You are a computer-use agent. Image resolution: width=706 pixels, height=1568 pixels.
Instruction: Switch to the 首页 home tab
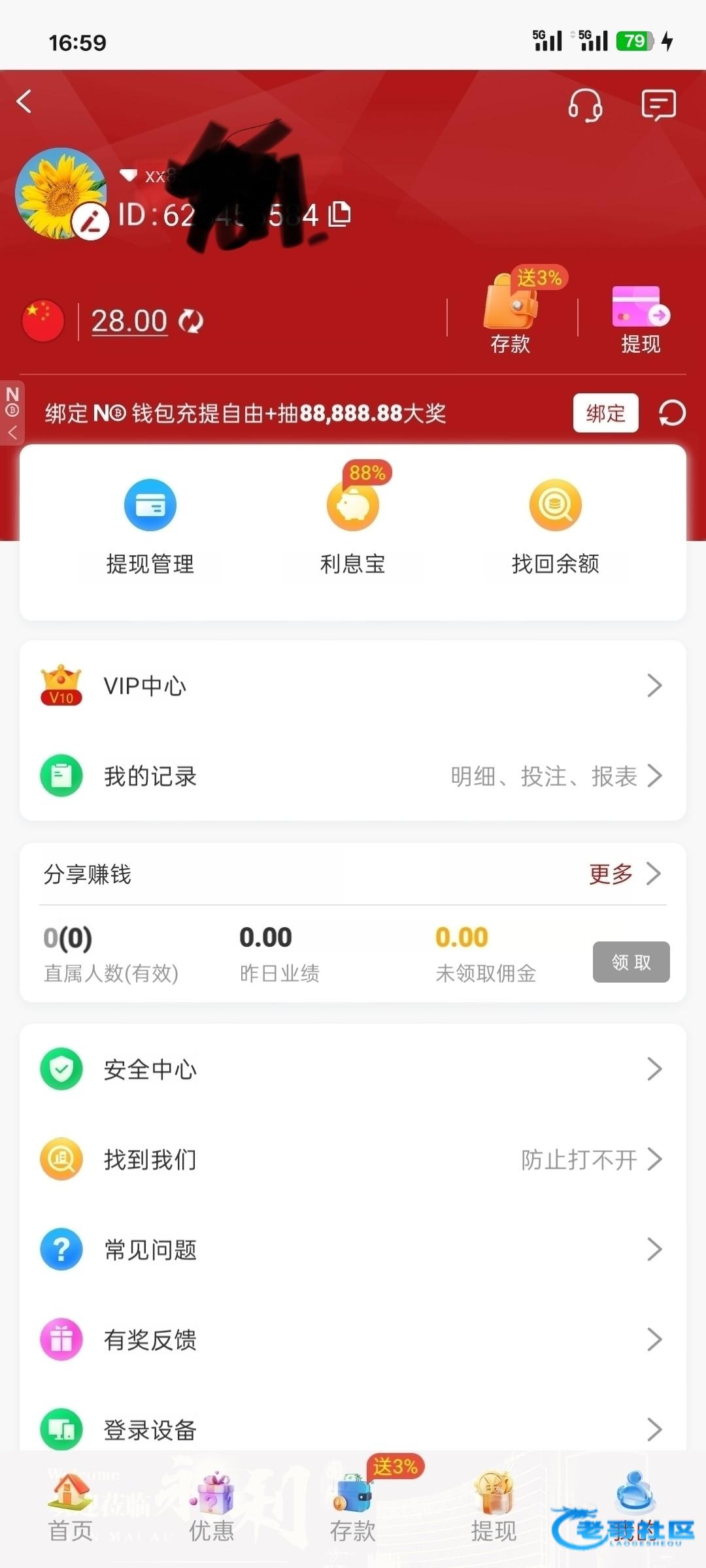[71, 1509]
